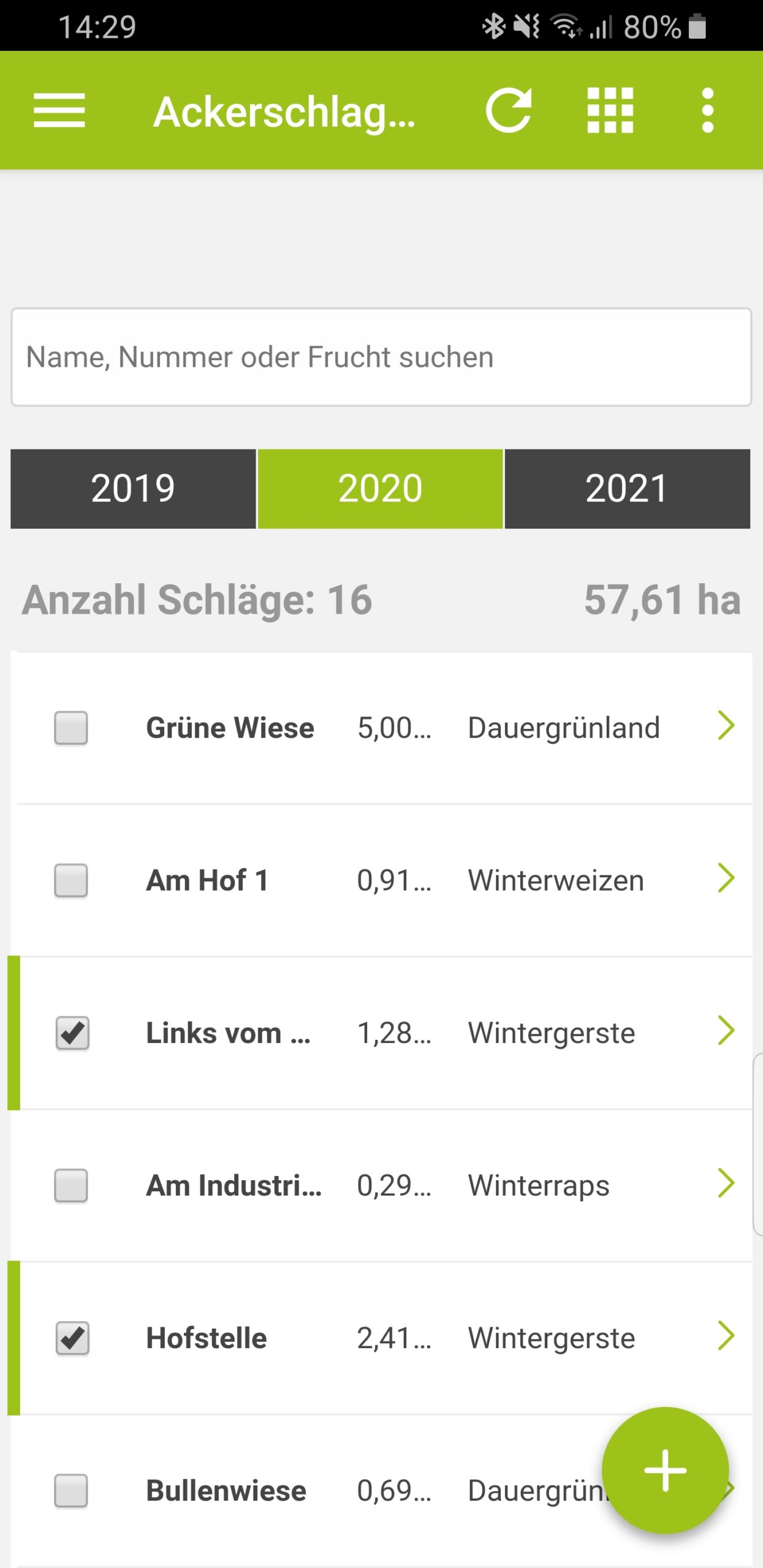Screen dimensions: 763x1568
Task: Tap the refresh icon
Action: (x=509, y=110)
